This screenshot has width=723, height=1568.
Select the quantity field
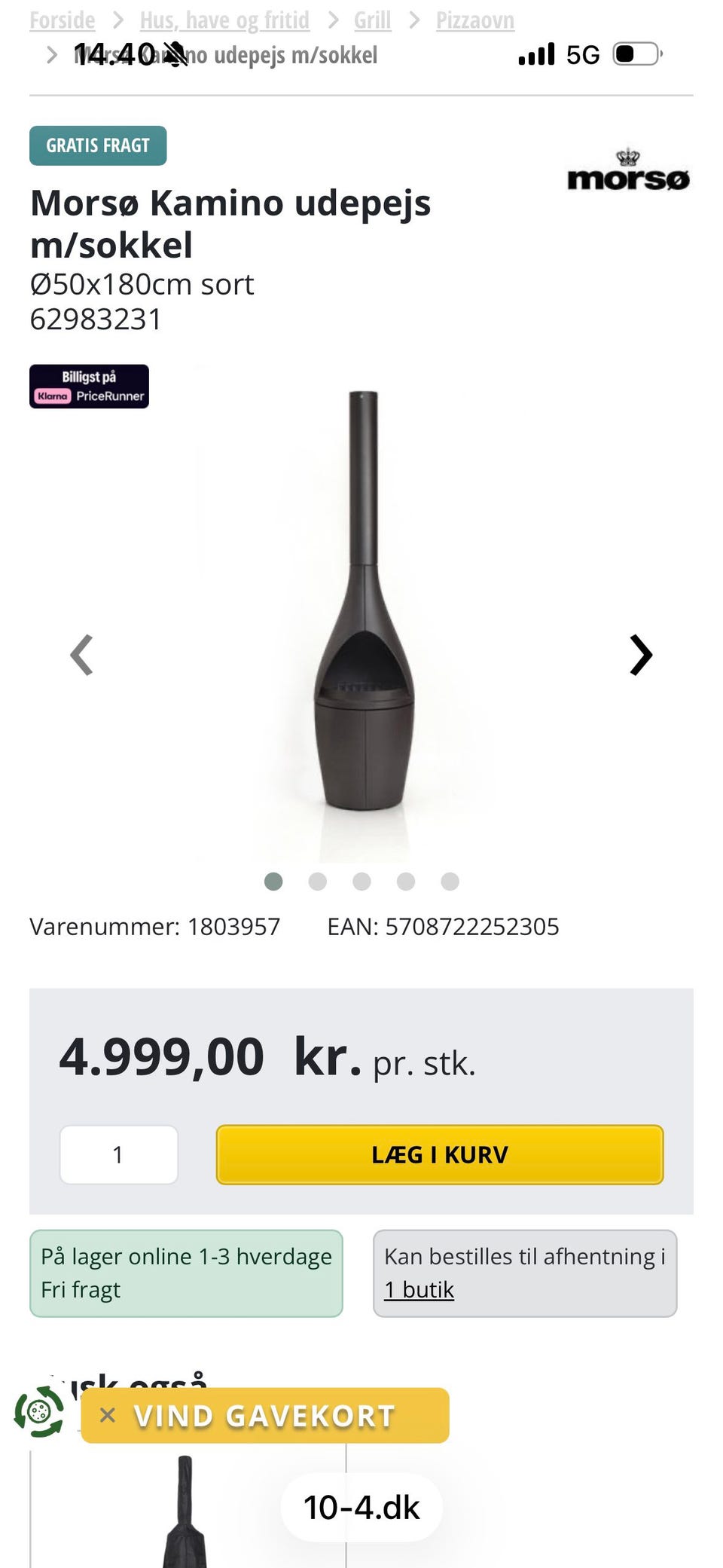coord(119,1154)
